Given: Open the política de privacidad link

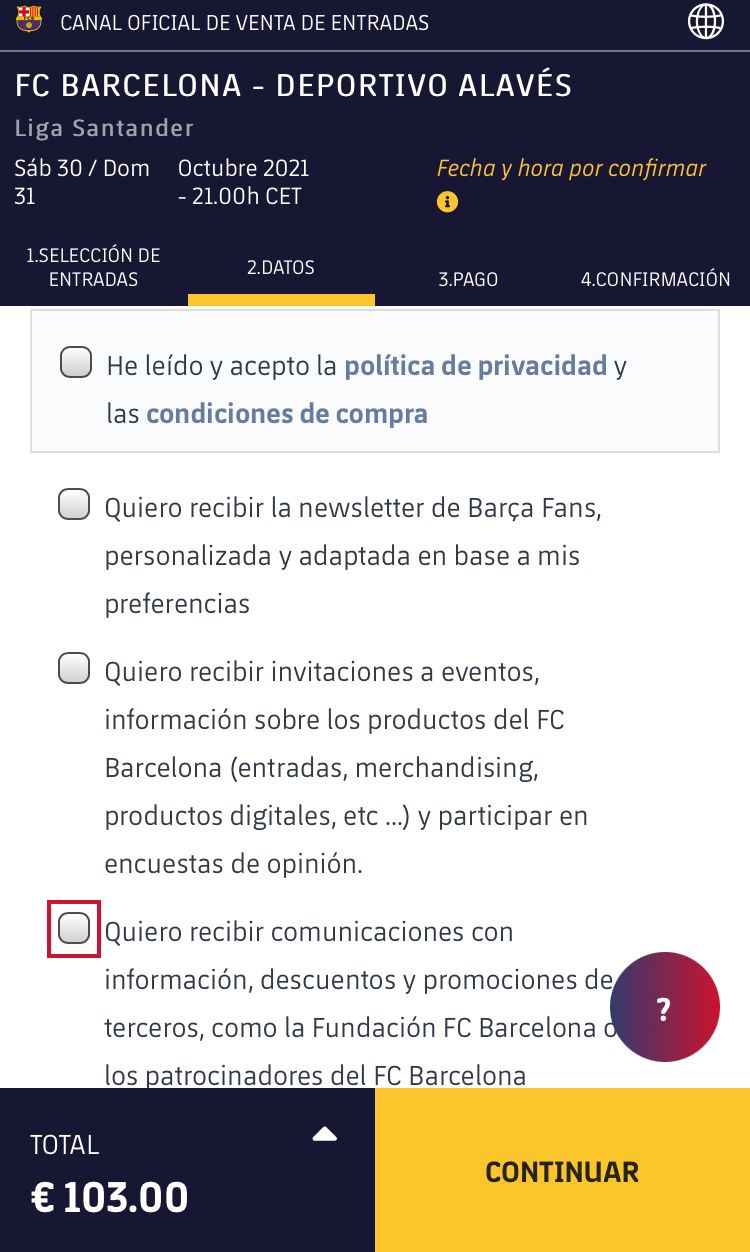Looking at the screenshot, I should click(x=476, y=366).
